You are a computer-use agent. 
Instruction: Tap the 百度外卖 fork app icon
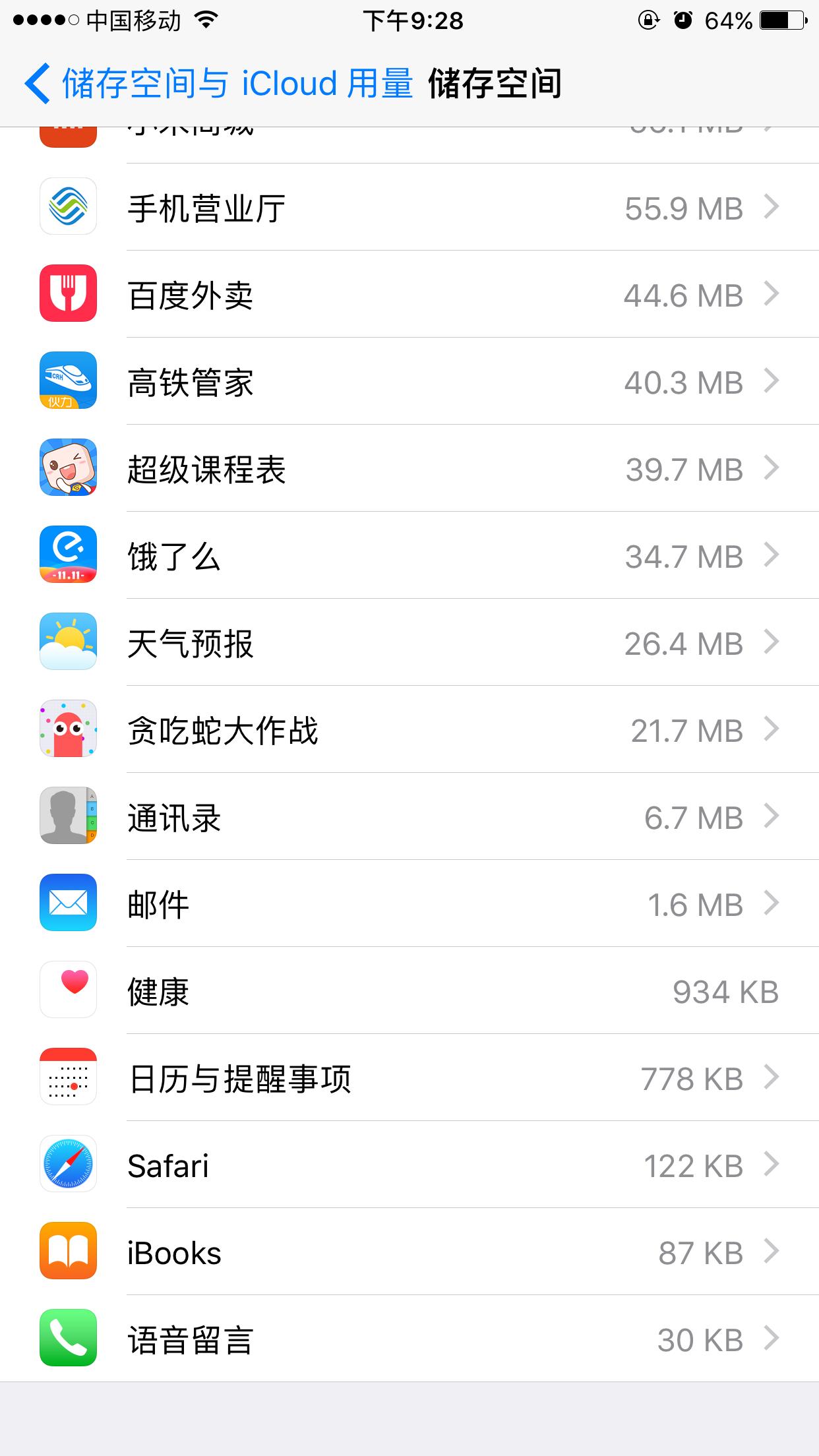tap(68, 294)
